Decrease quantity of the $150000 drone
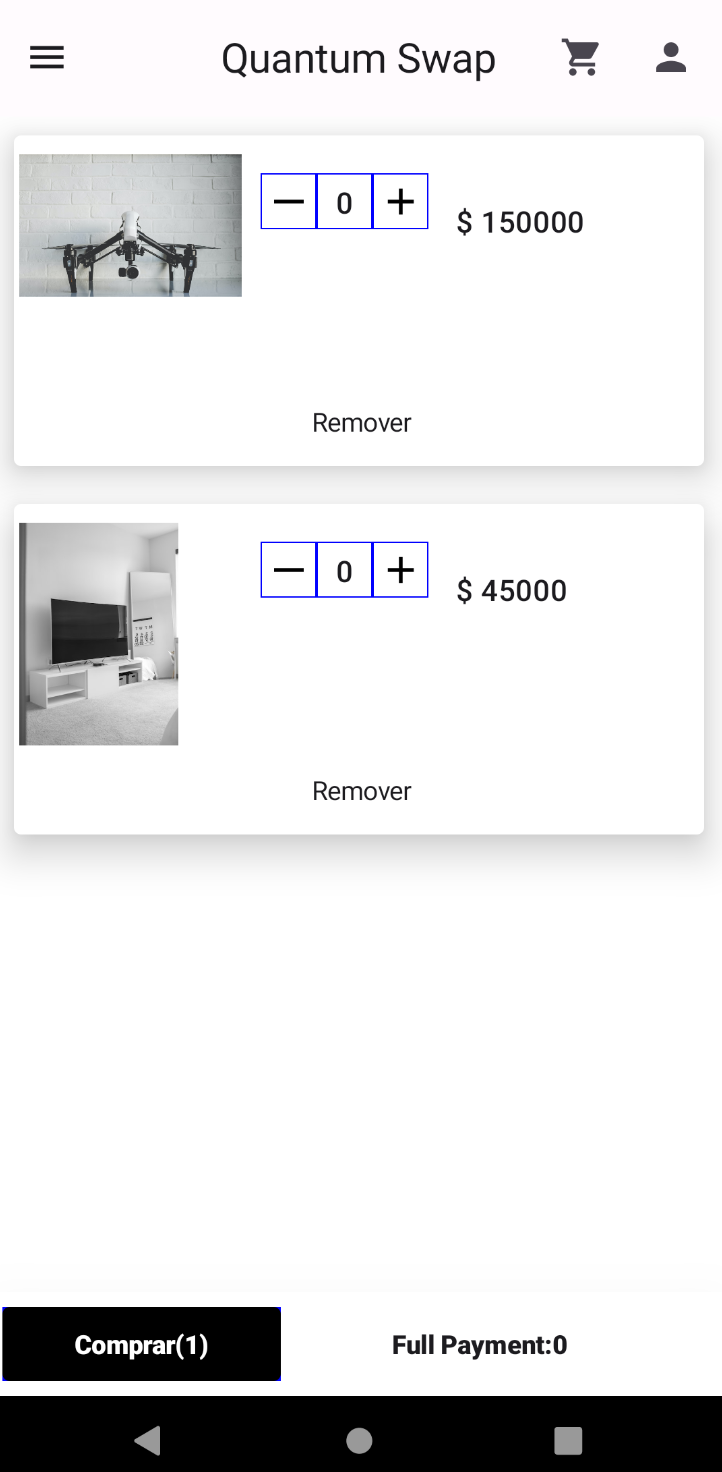Screen dimensions: 722x1472 (x=289, y=202)
